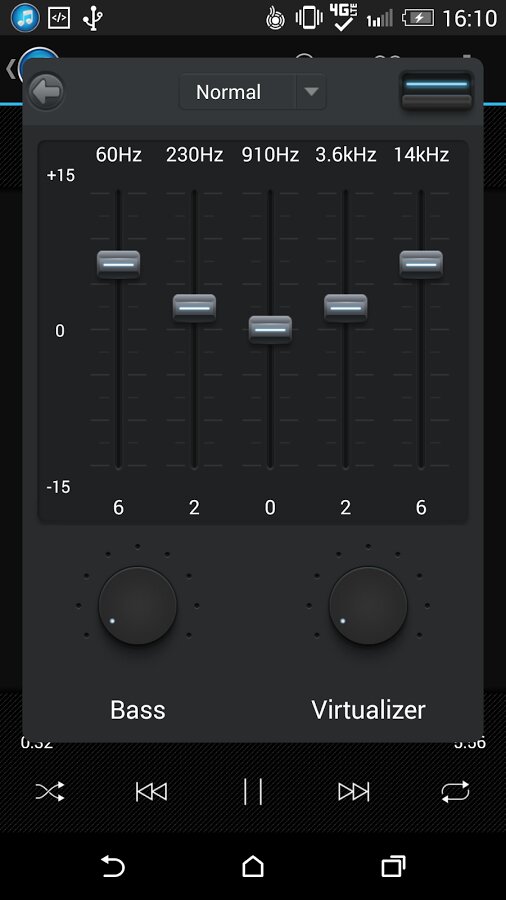506x900 pixels.
Task: Tap the Bass knob
Action: (x=138, y=606)
